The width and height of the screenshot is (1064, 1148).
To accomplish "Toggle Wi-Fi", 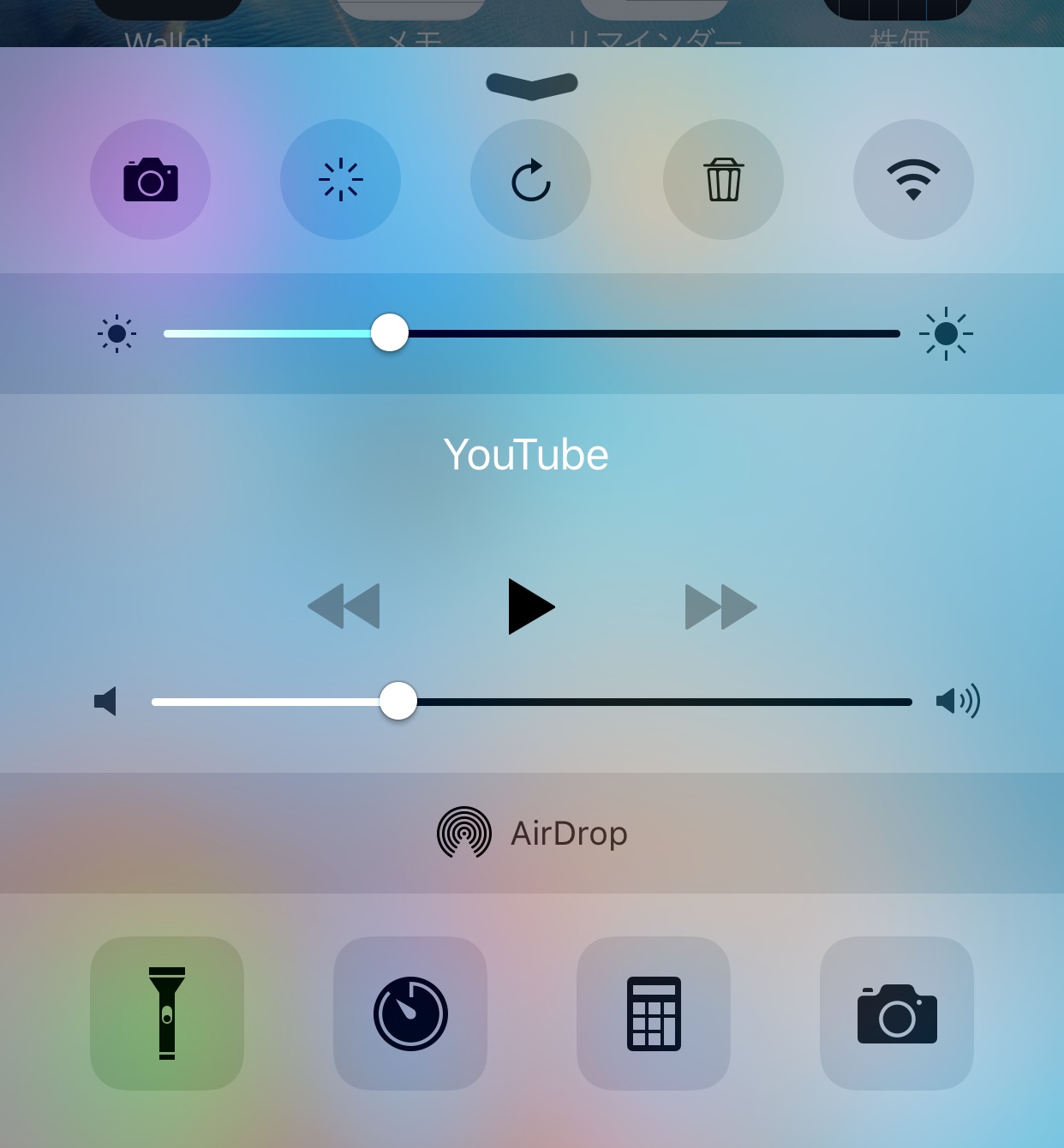I will click(913, 179).
